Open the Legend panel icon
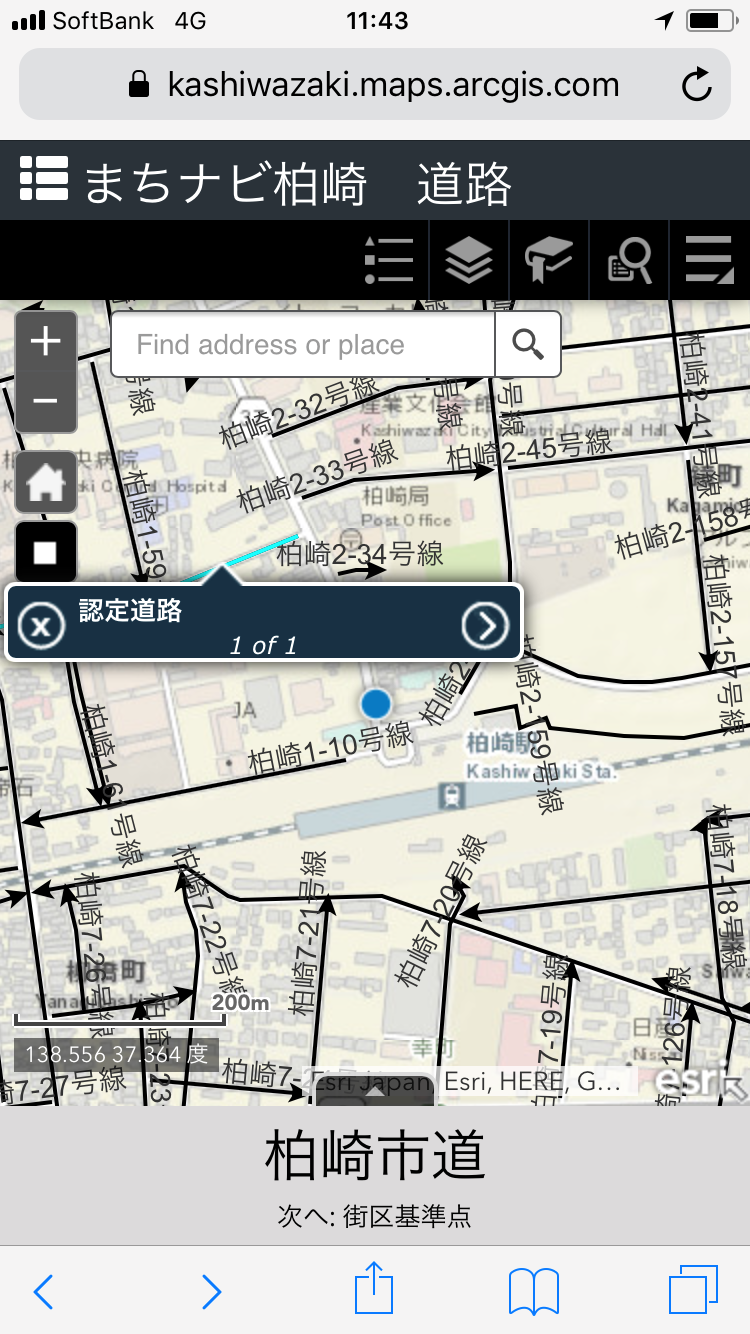Viewport: 750px width, 1334px height. (390, 260)
